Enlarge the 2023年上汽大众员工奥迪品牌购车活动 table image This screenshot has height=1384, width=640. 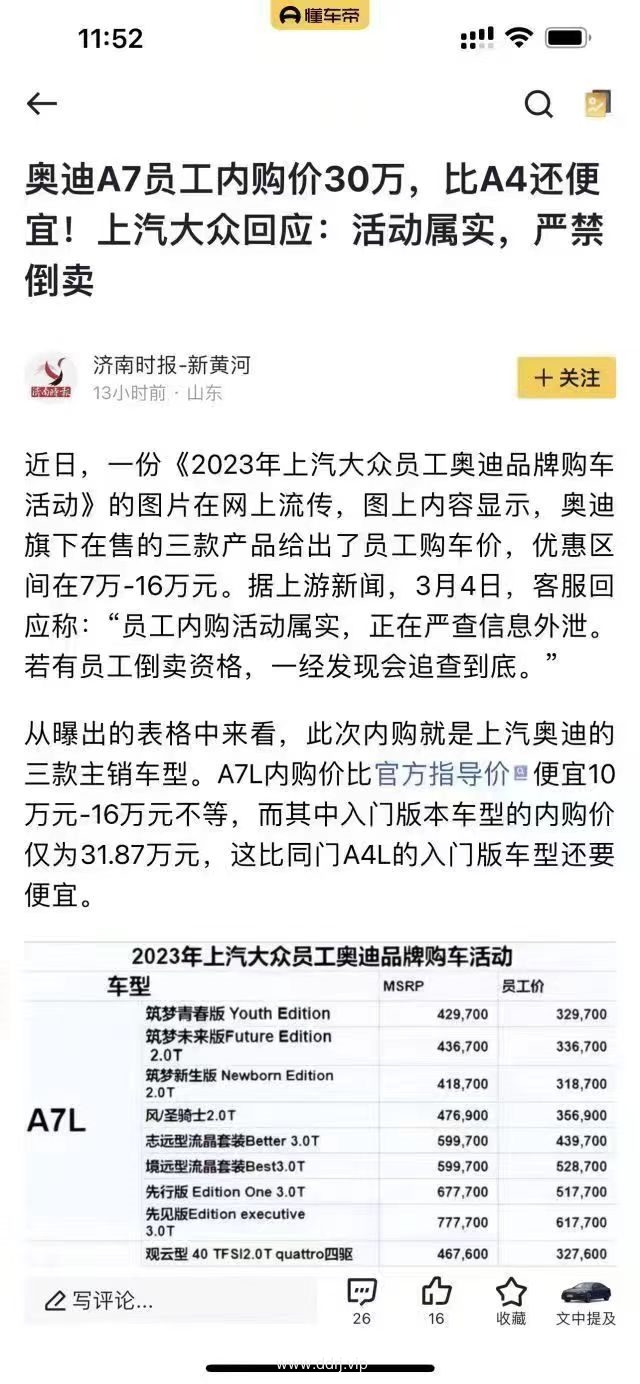pos(320,1104)
